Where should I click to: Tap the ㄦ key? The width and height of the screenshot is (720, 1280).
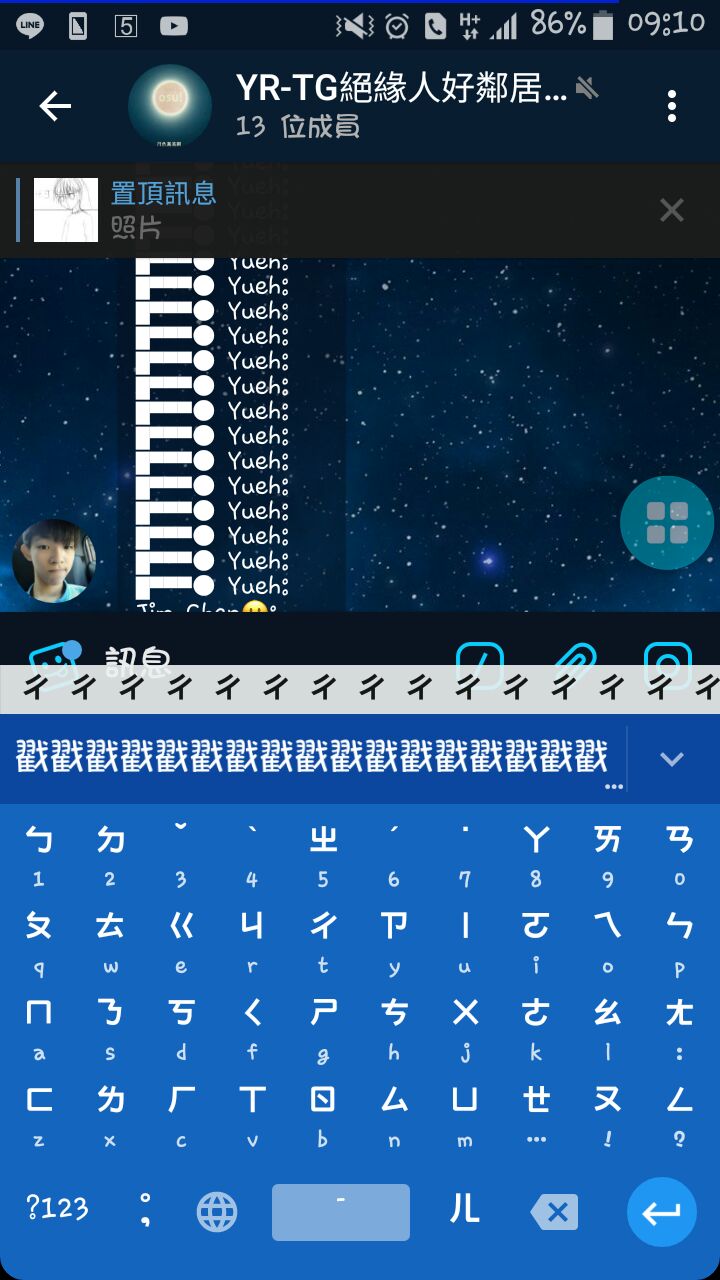[464, 1210]
